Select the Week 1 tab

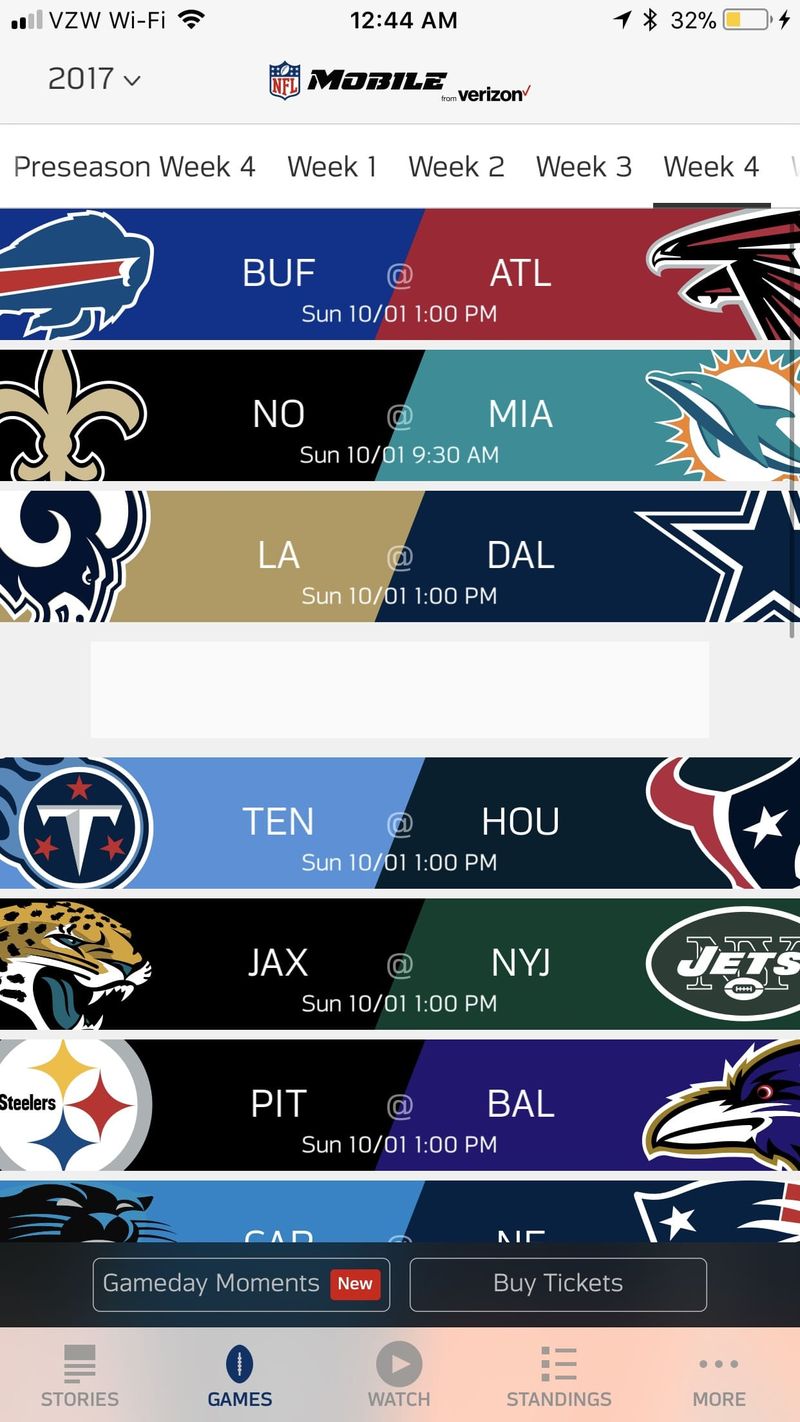[x=332, y=167]
